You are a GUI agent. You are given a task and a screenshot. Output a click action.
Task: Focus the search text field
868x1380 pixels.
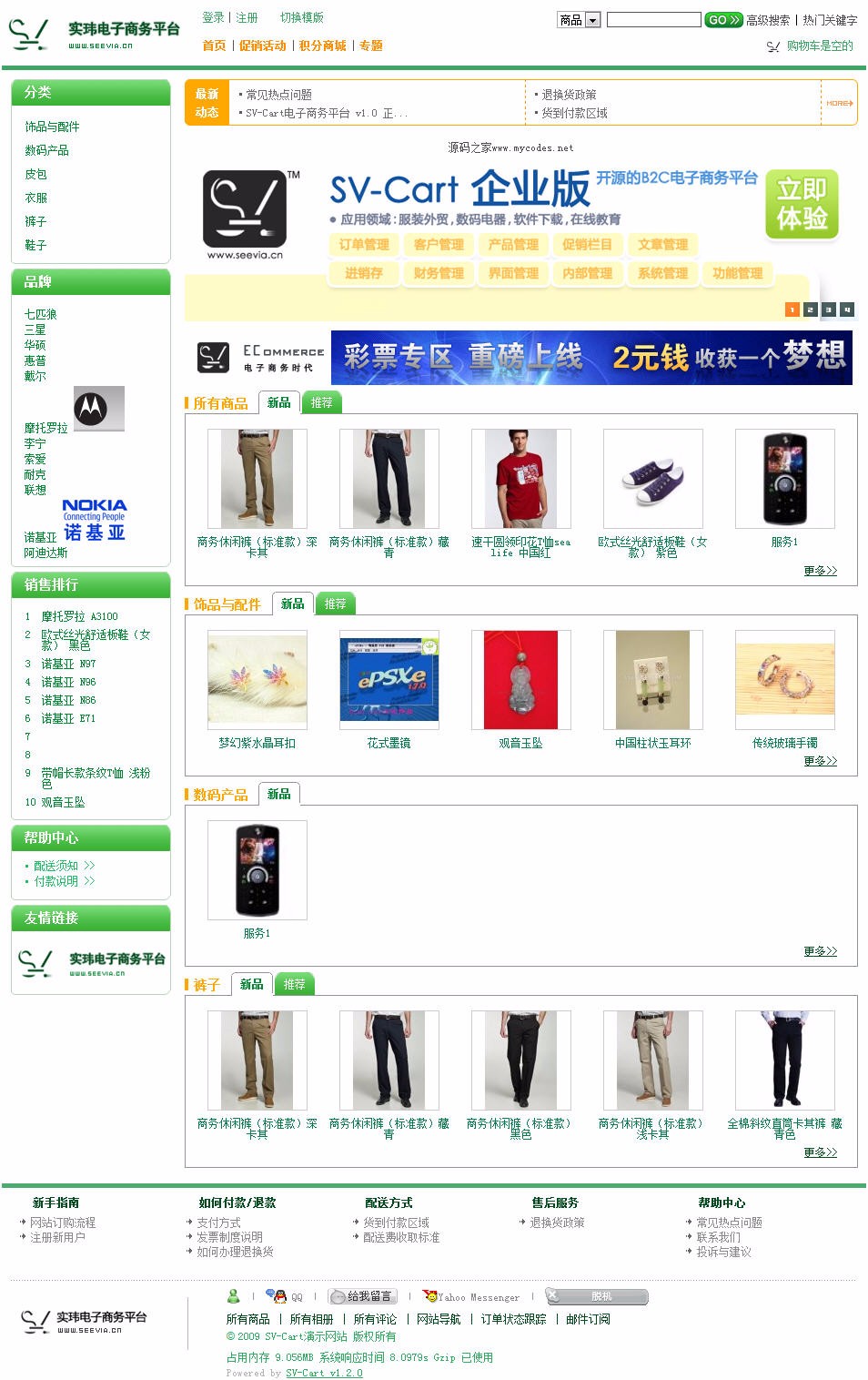pyautogui.click(x=653, y=19)
